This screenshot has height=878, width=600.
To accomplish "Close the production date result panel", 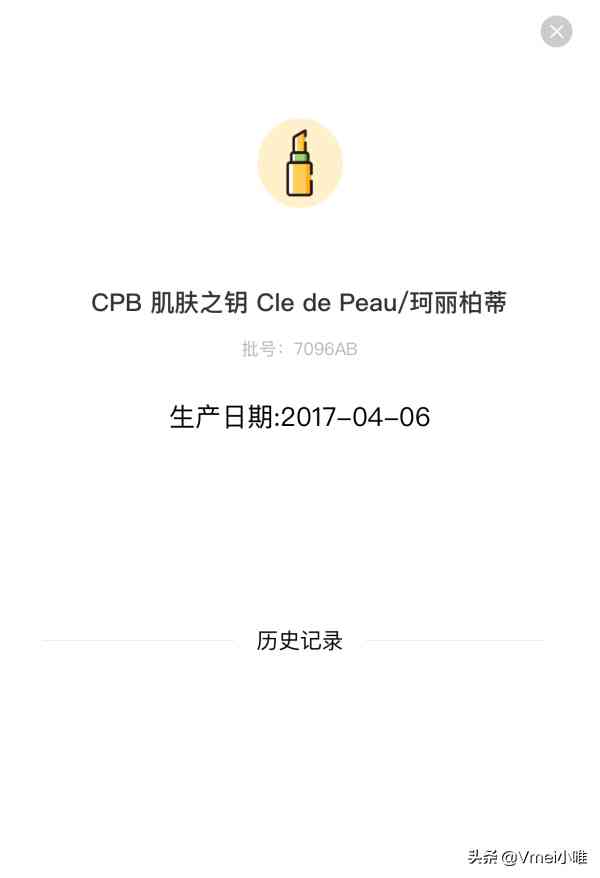I will tap(556, 31).
